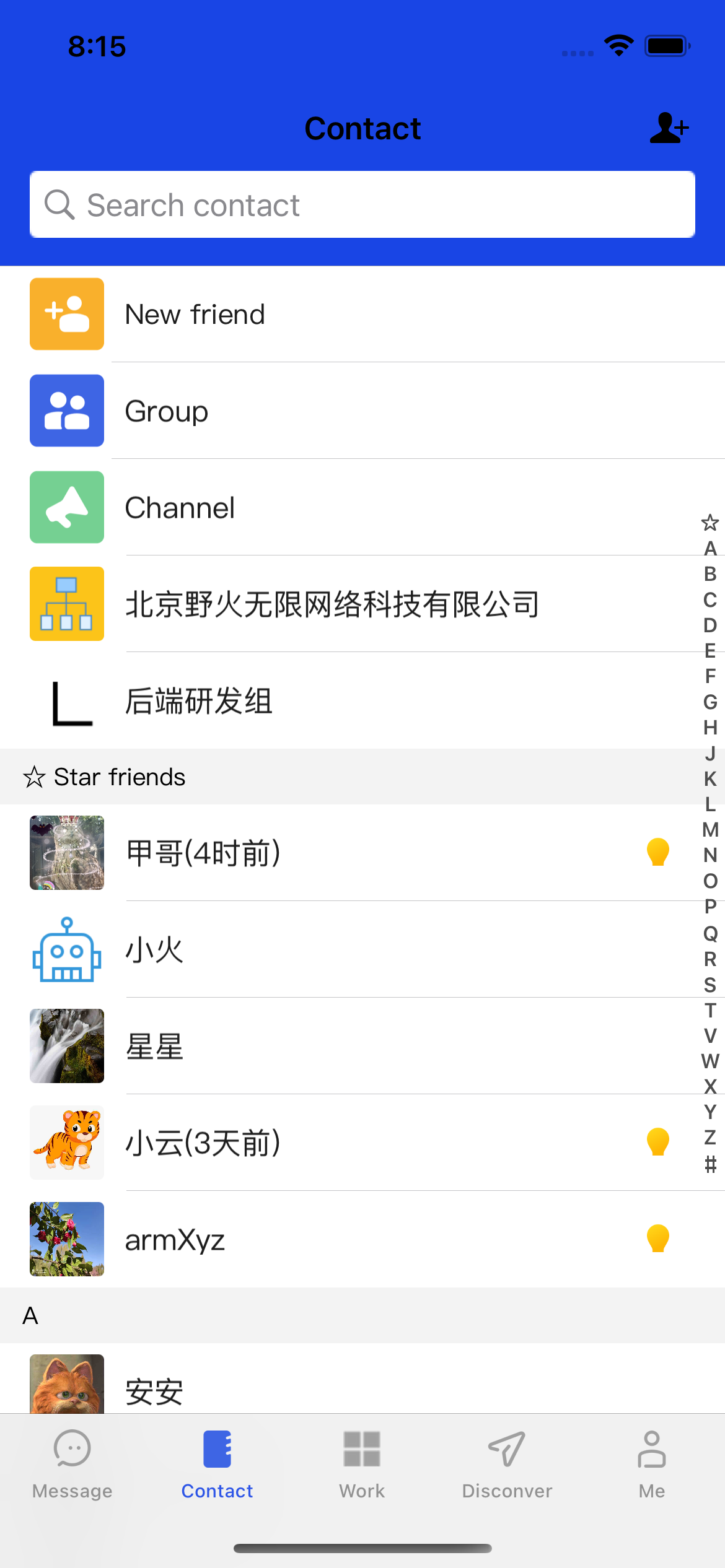Tap the Search contact field
The width and height of the screenshot is (725, 1568).
(x=362, y=205)
